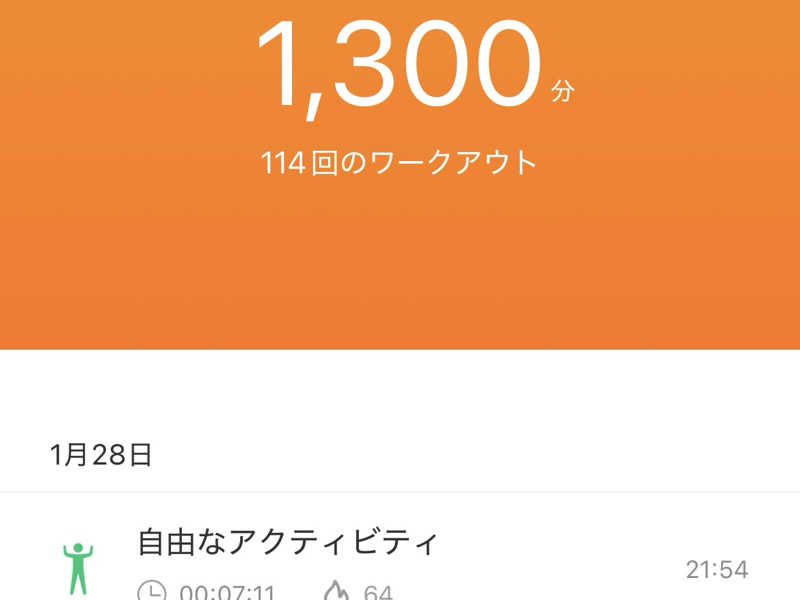Open the 自由なアクティビティ workout from 21:54
The height and width of the screenshot is (600, 800).
tap(288, 545)
